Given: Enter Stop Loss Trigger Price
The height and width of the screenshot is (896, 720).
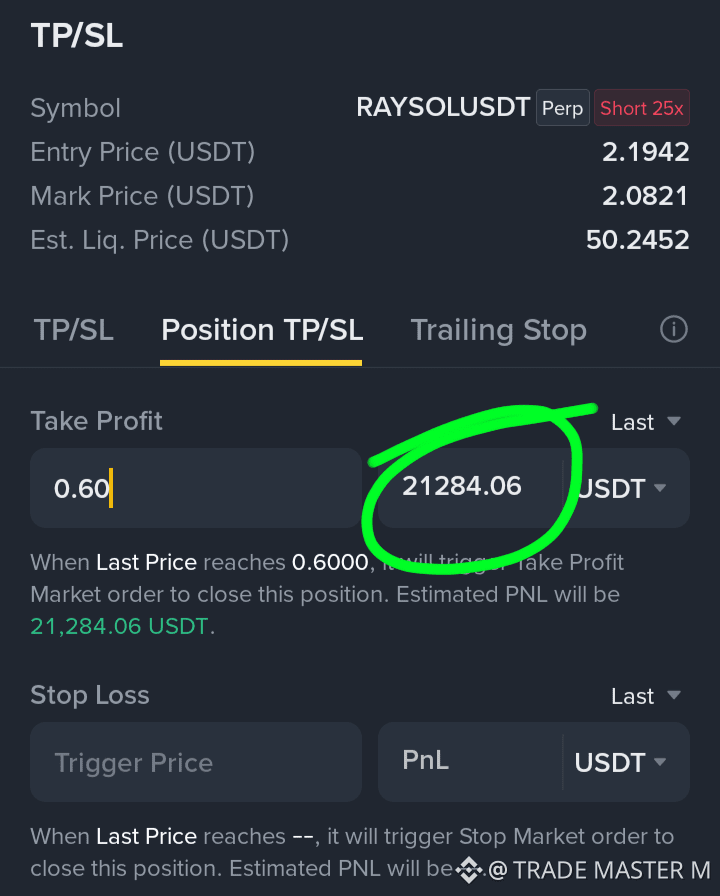Looking at the screenshot, I should 196,762.
